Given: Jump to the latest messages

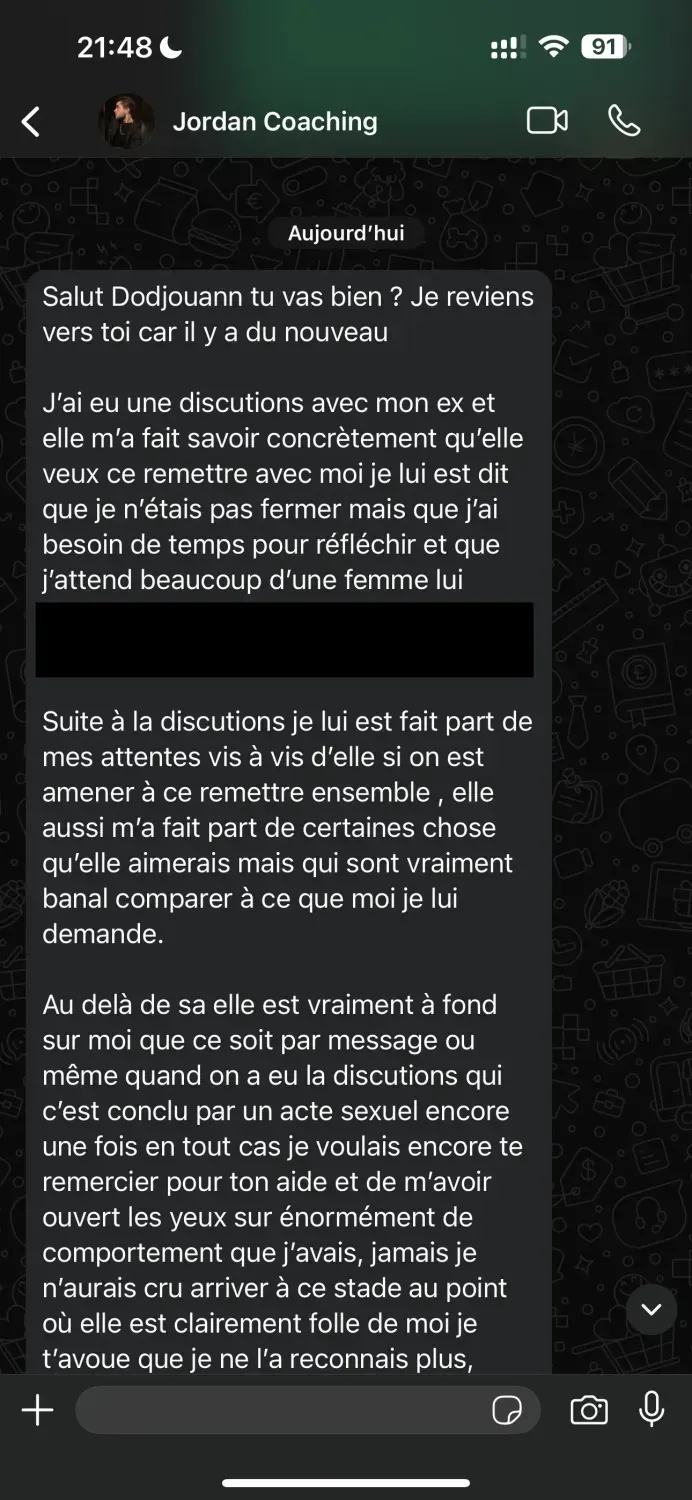Looking at the screenshot, I should (651, 1309).
